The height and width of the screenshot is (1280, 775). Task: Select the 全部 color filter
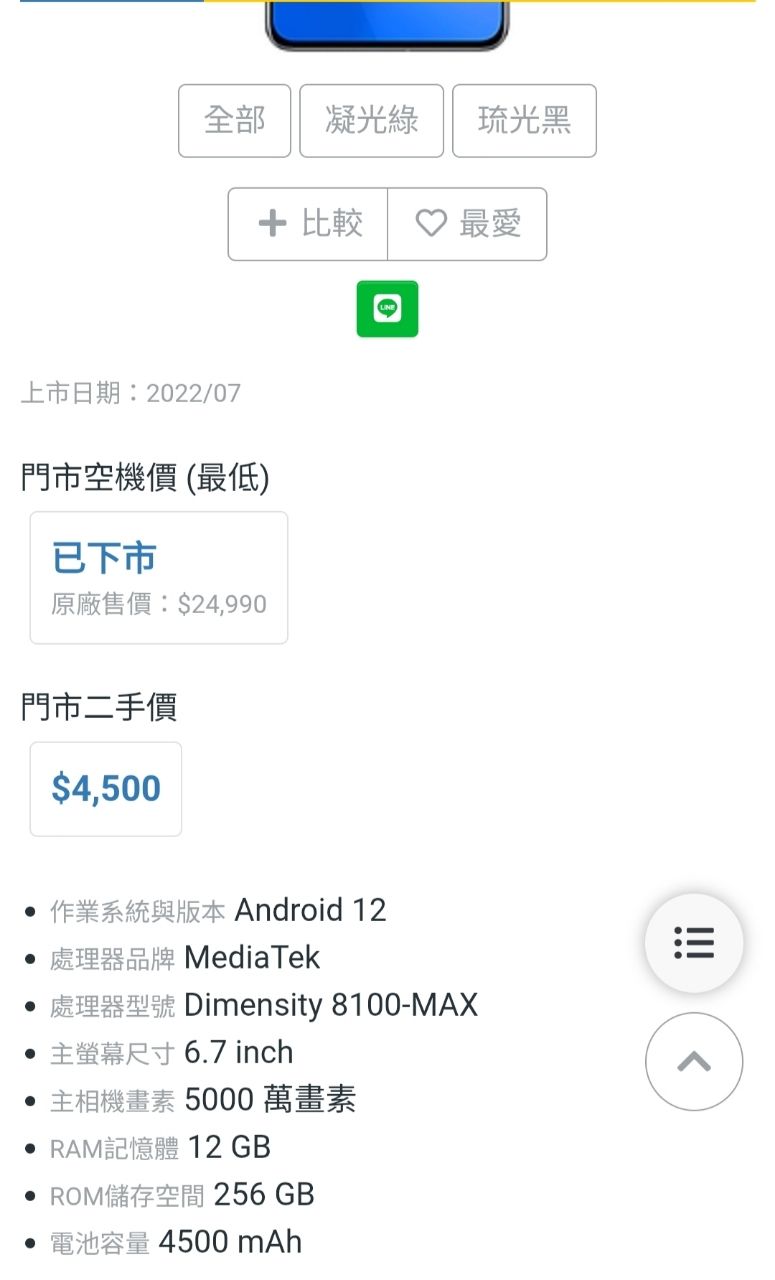click(234, 121)
